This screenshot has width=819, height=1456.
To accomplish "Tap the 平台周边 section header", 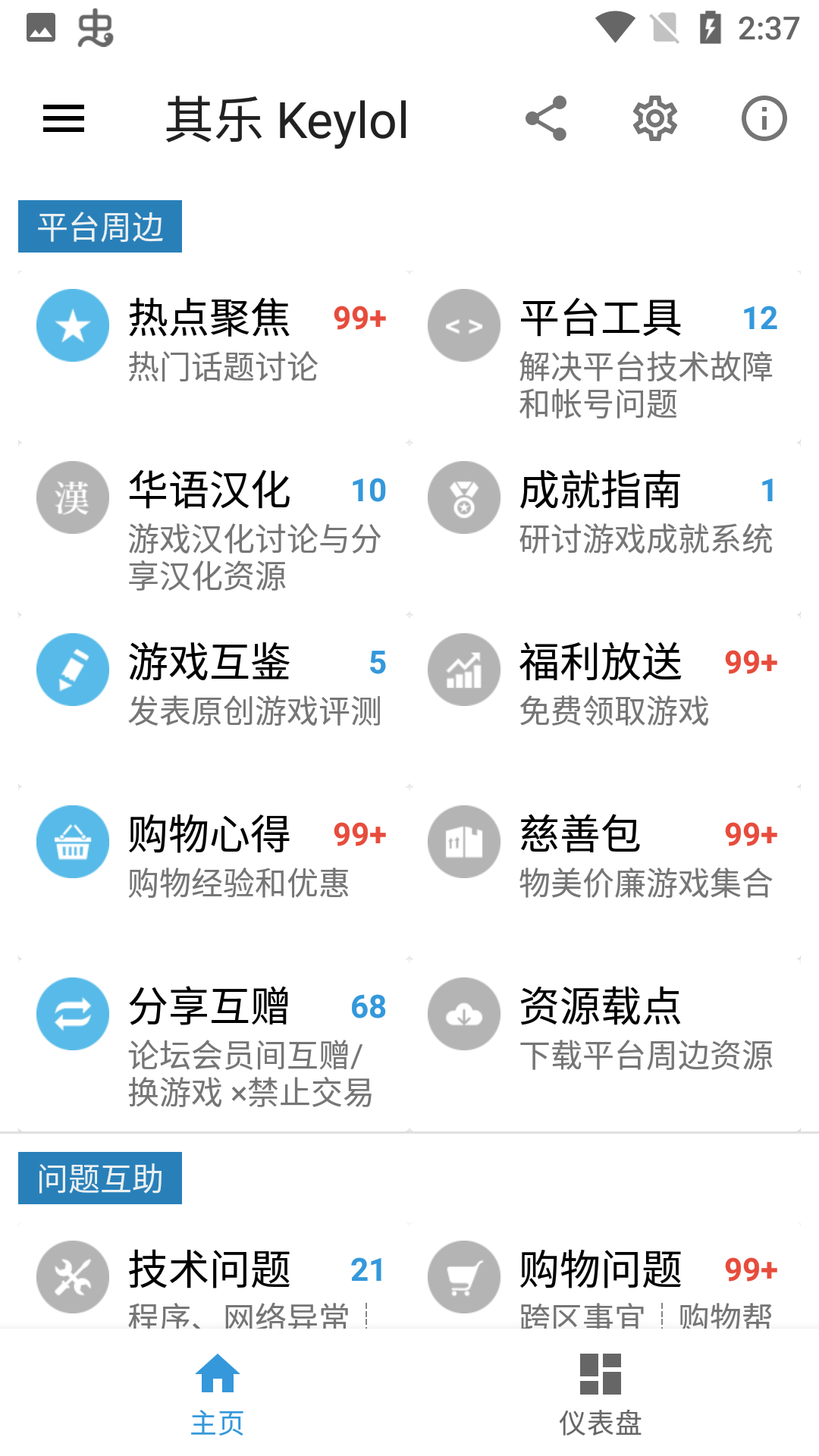I will click(99, 225).
